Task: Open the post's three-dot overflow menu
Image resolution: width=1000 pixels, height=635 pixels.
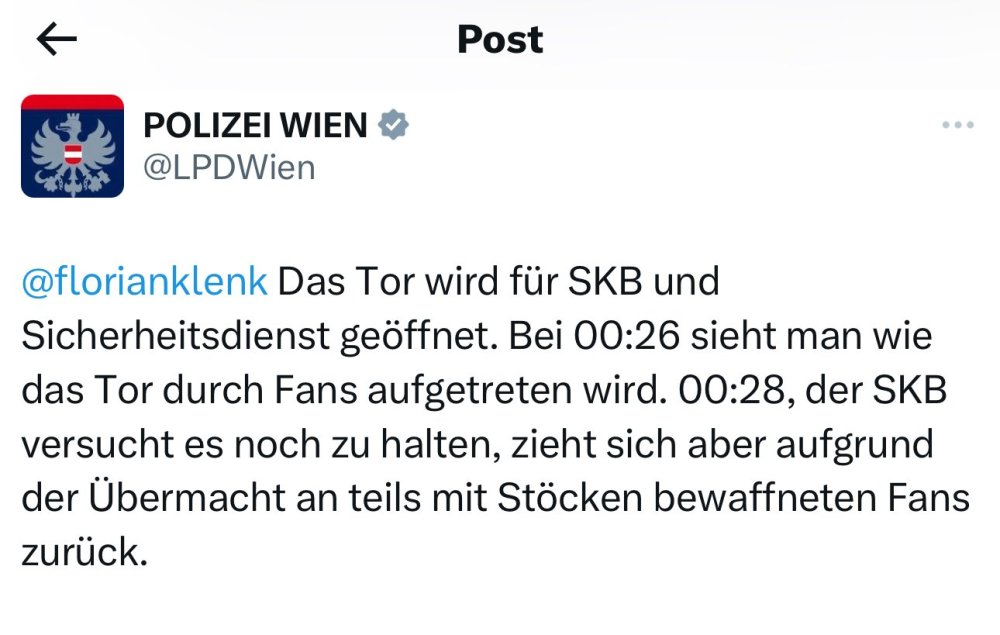Action: (x=958, y=126)
